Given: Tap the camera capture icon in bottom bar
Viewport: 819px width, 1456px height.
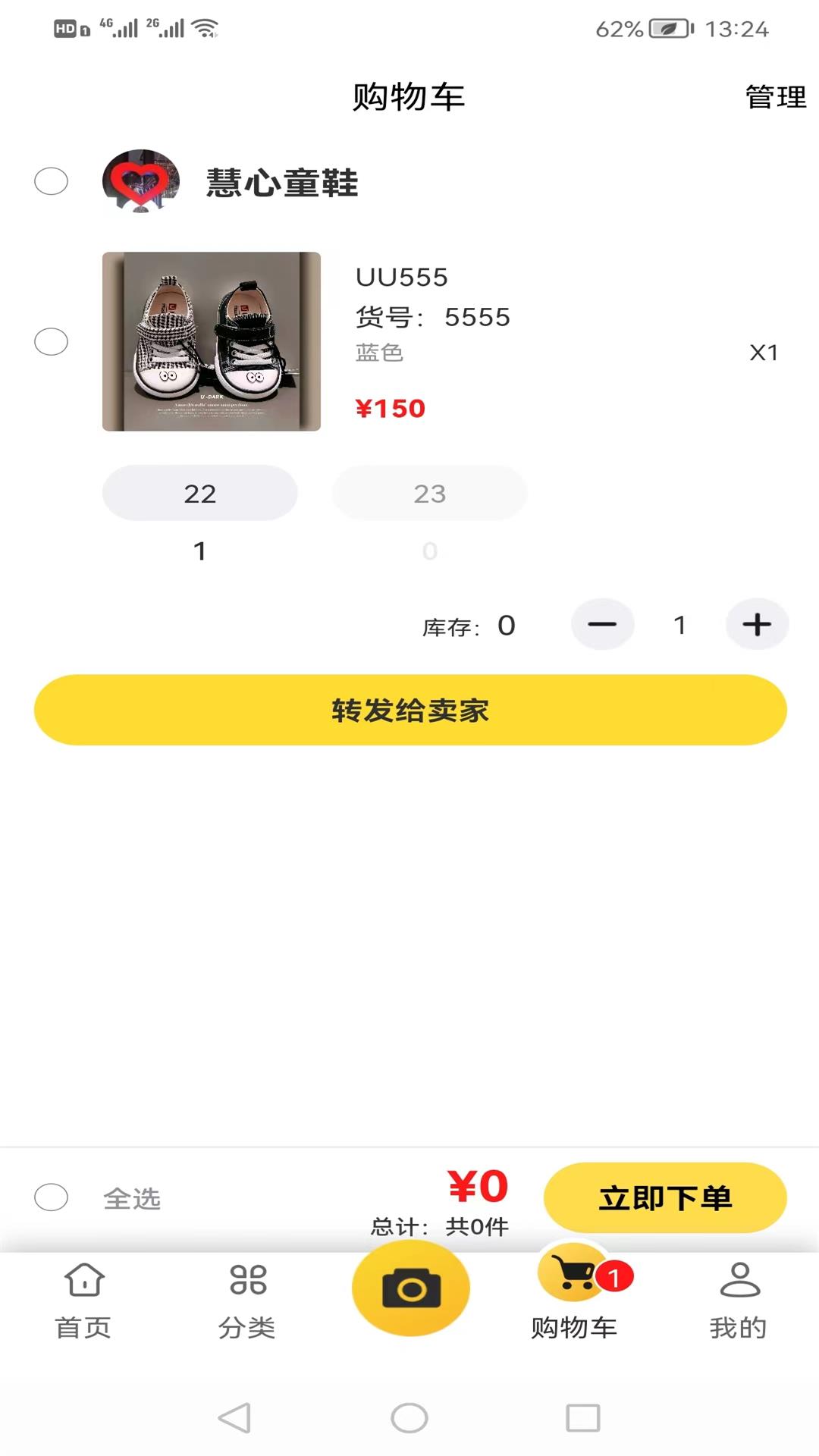Looking at the screenshot, I should [x=410, y=1288].
